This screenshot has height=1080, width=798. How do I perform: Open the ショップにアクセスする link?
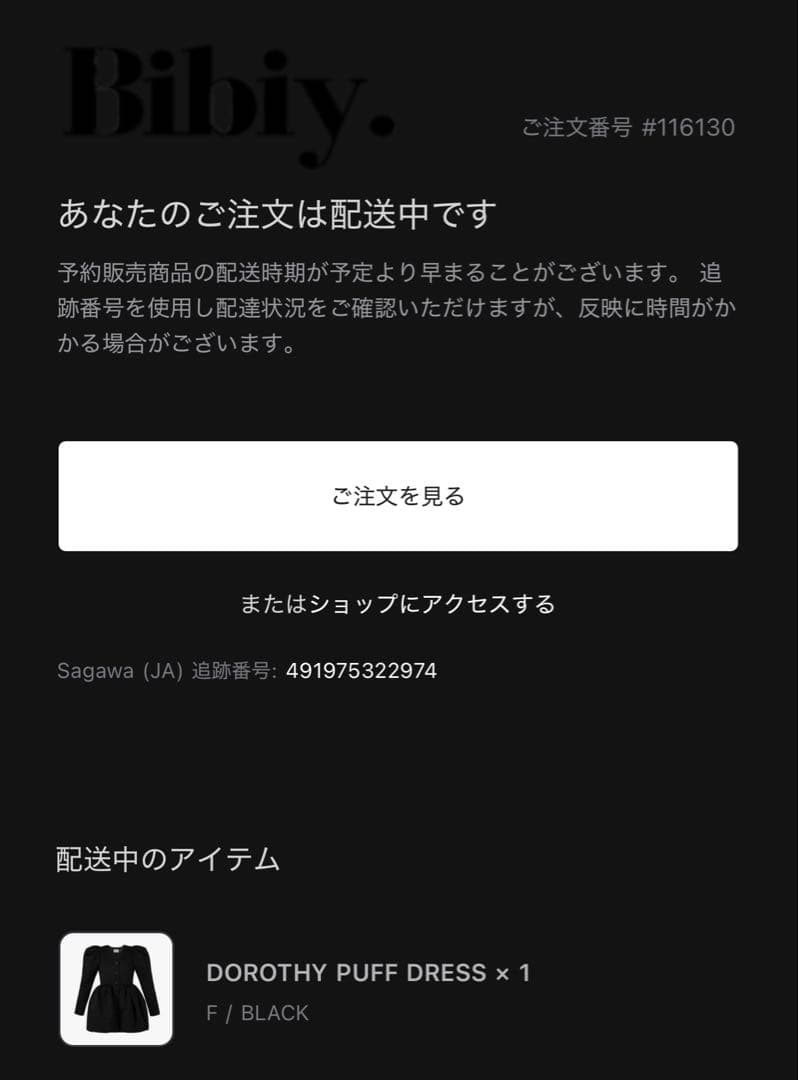432,604
